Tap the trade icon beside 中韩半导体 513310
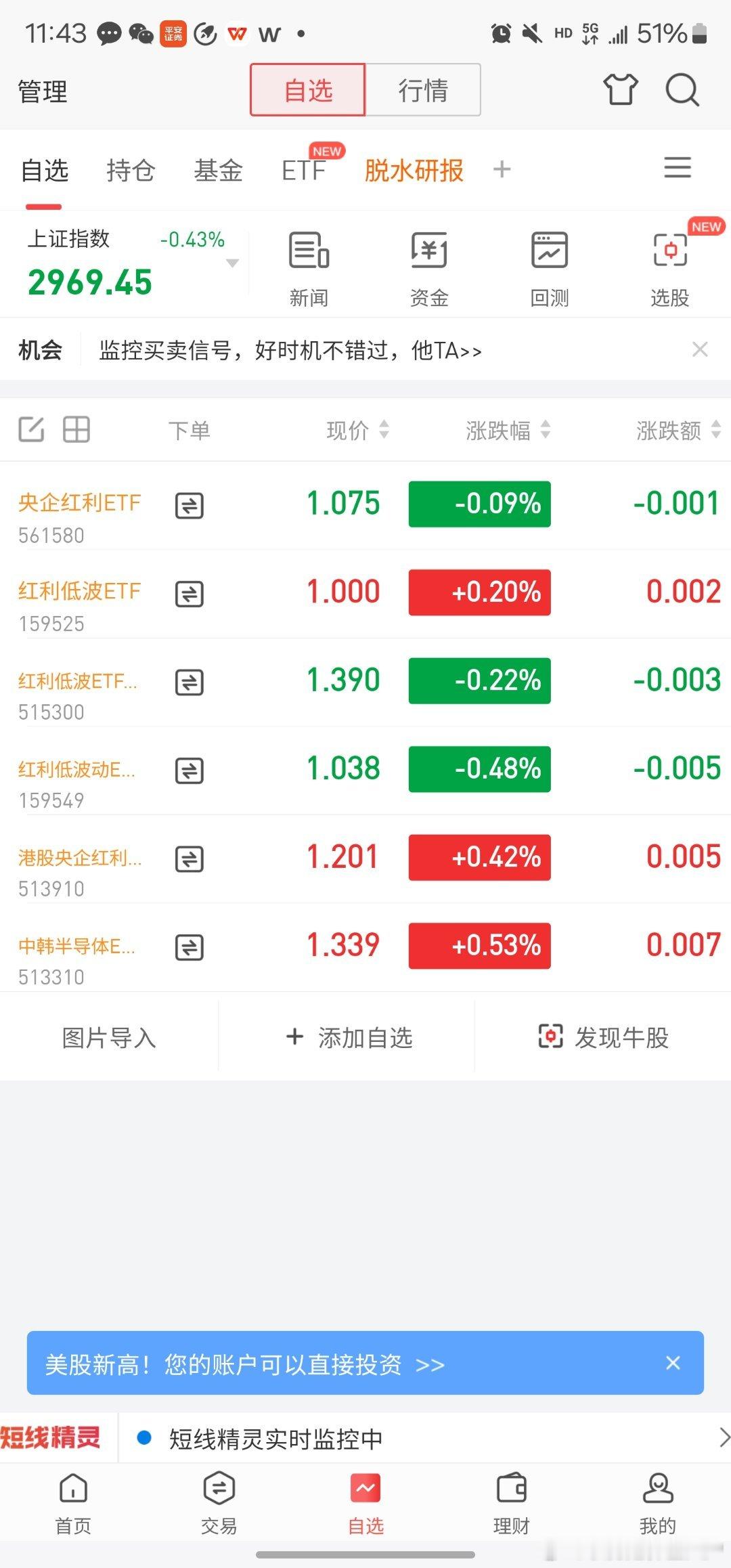731x1568 pixels. click(190, 947)
